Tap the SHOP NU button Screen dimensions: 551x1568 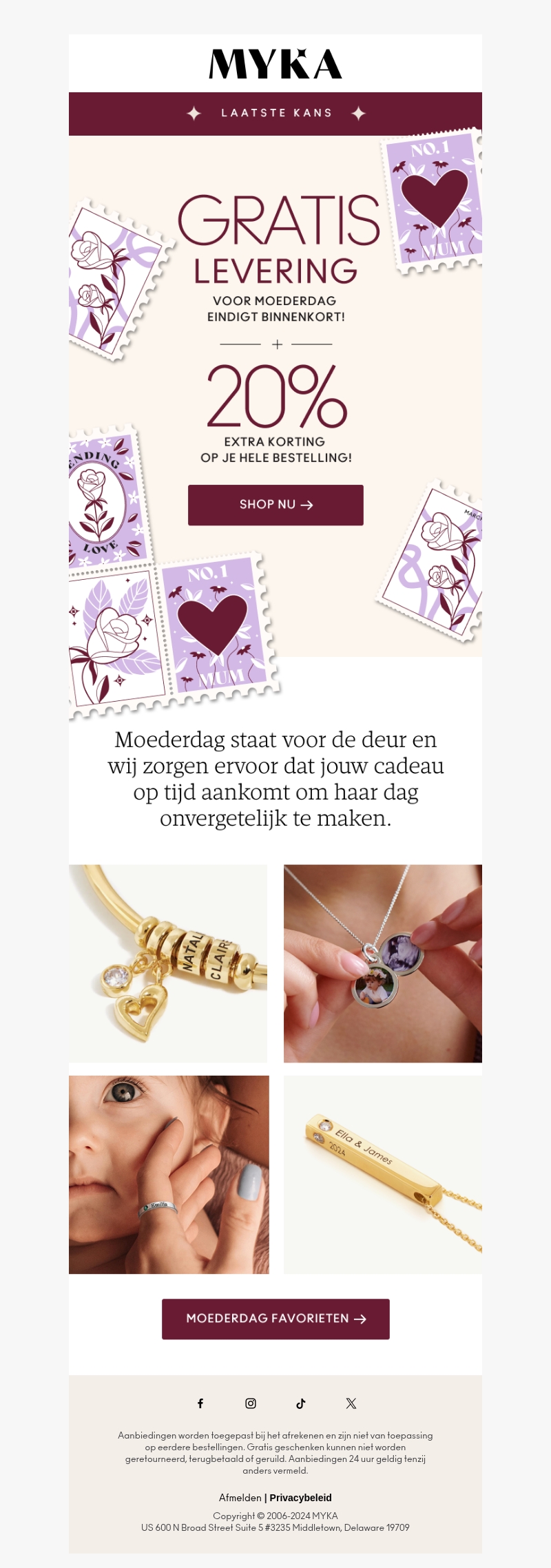(x=275, y=505)
